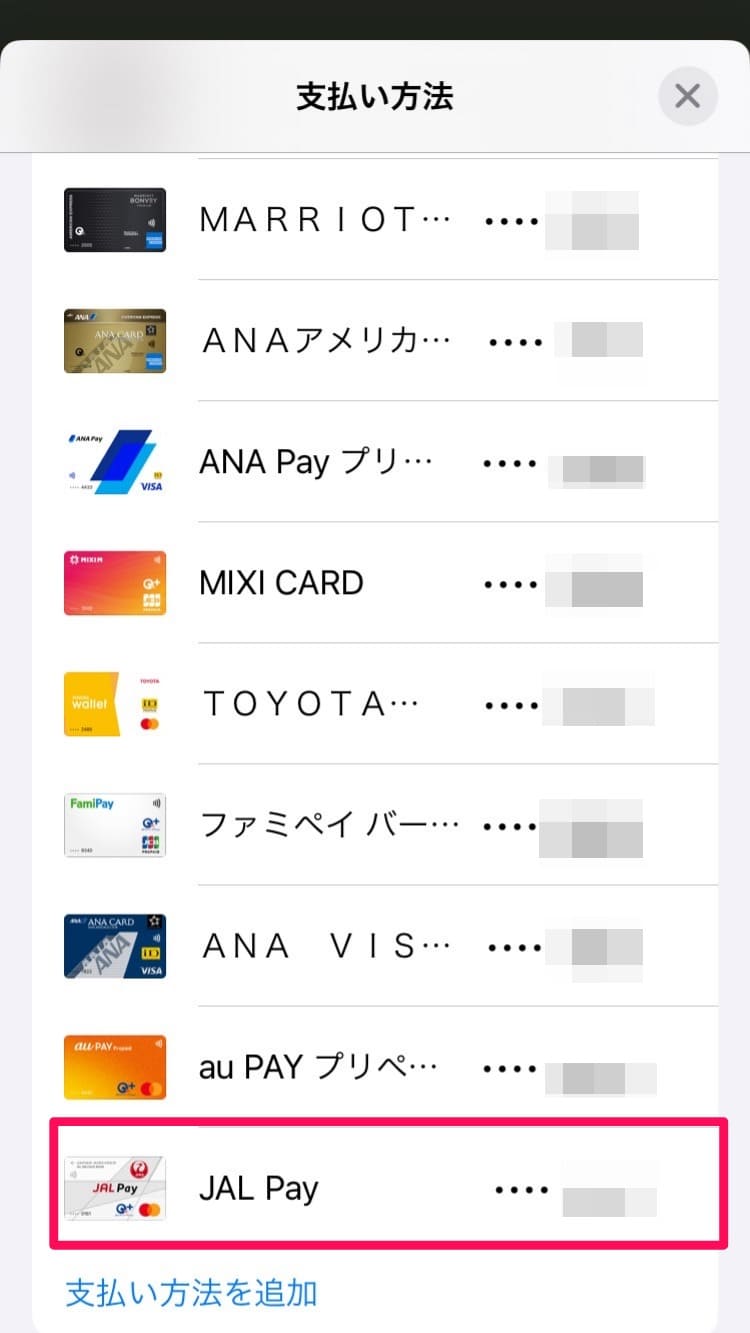Image resolution: width=750 pixels, height=1333 pixels.
Task: Dismiss the 支払い方法 sheet with the X button
Action: (687, 96)
